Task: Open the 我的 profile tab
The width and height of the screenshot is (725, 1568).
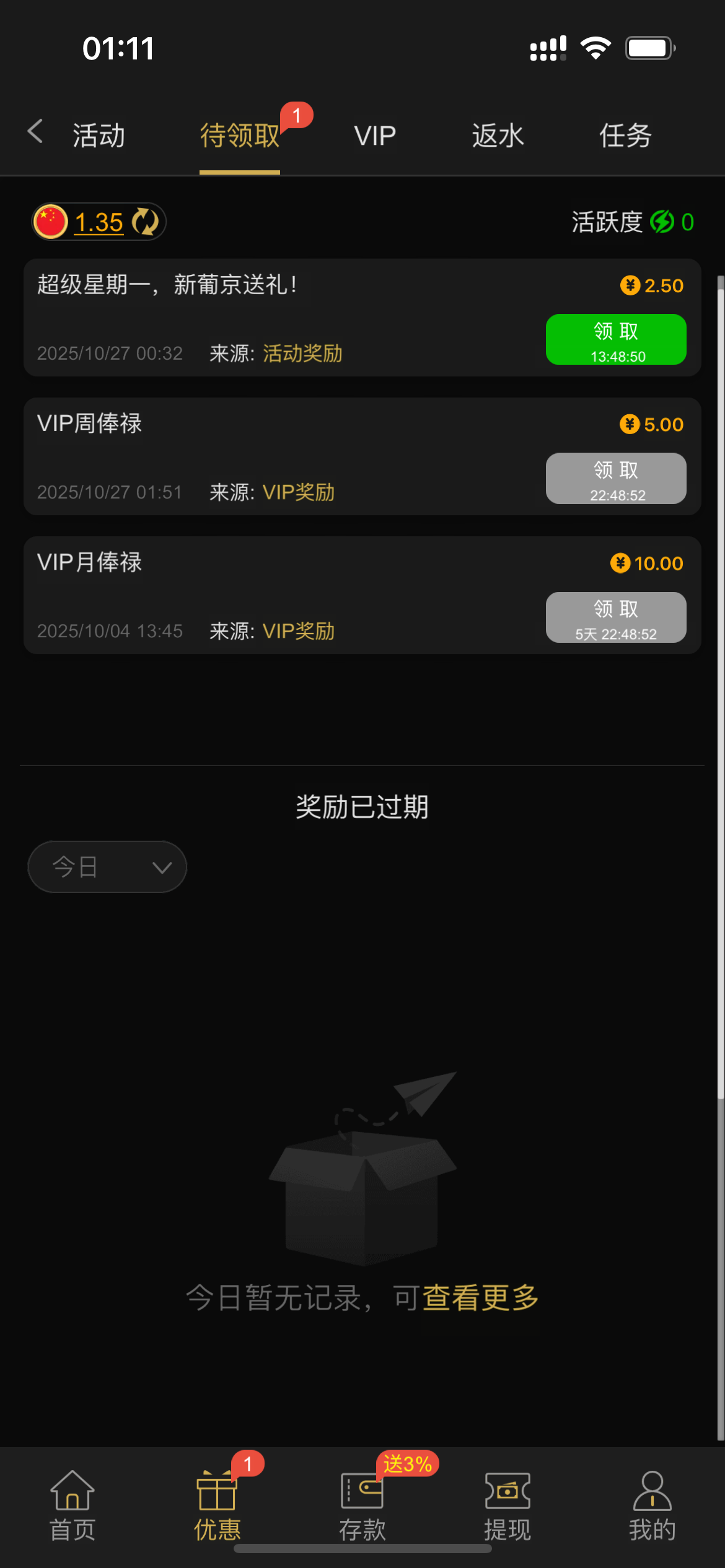Action: (652, 1505)
